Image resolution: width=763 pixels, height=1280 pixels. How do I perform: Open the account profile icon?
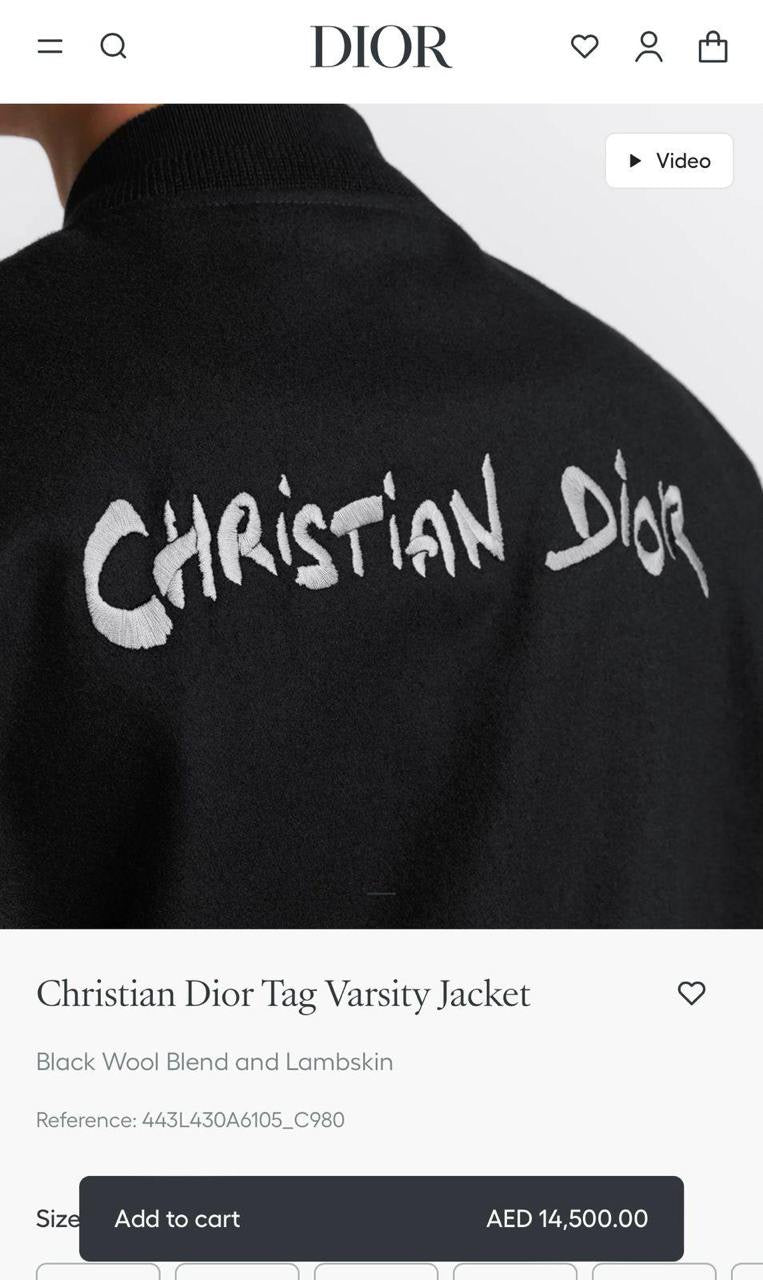click(x=649, y=46)
